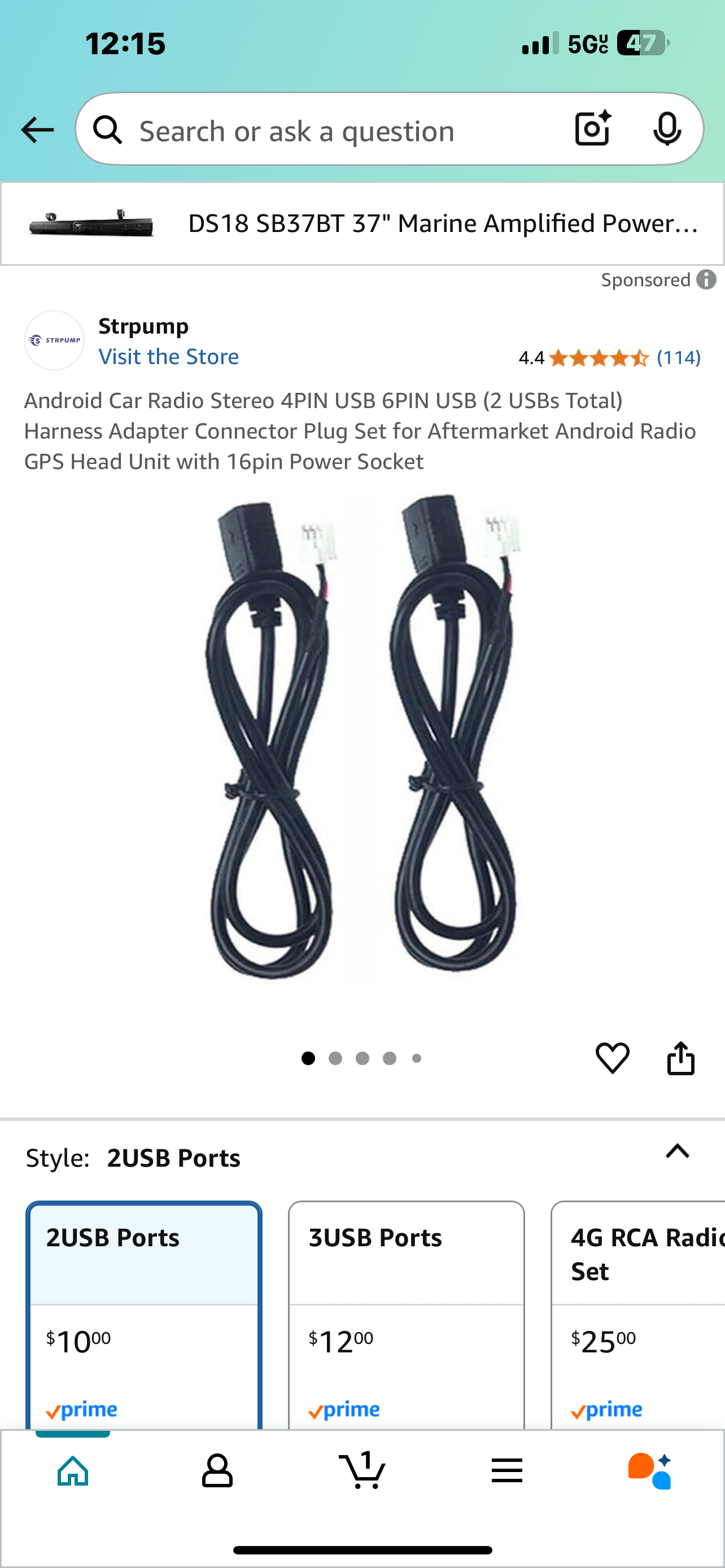The width and height of the screenshot is (725, 1568).
Task: Open the Rufus AI assistant
Action: tap(650, 1471)
